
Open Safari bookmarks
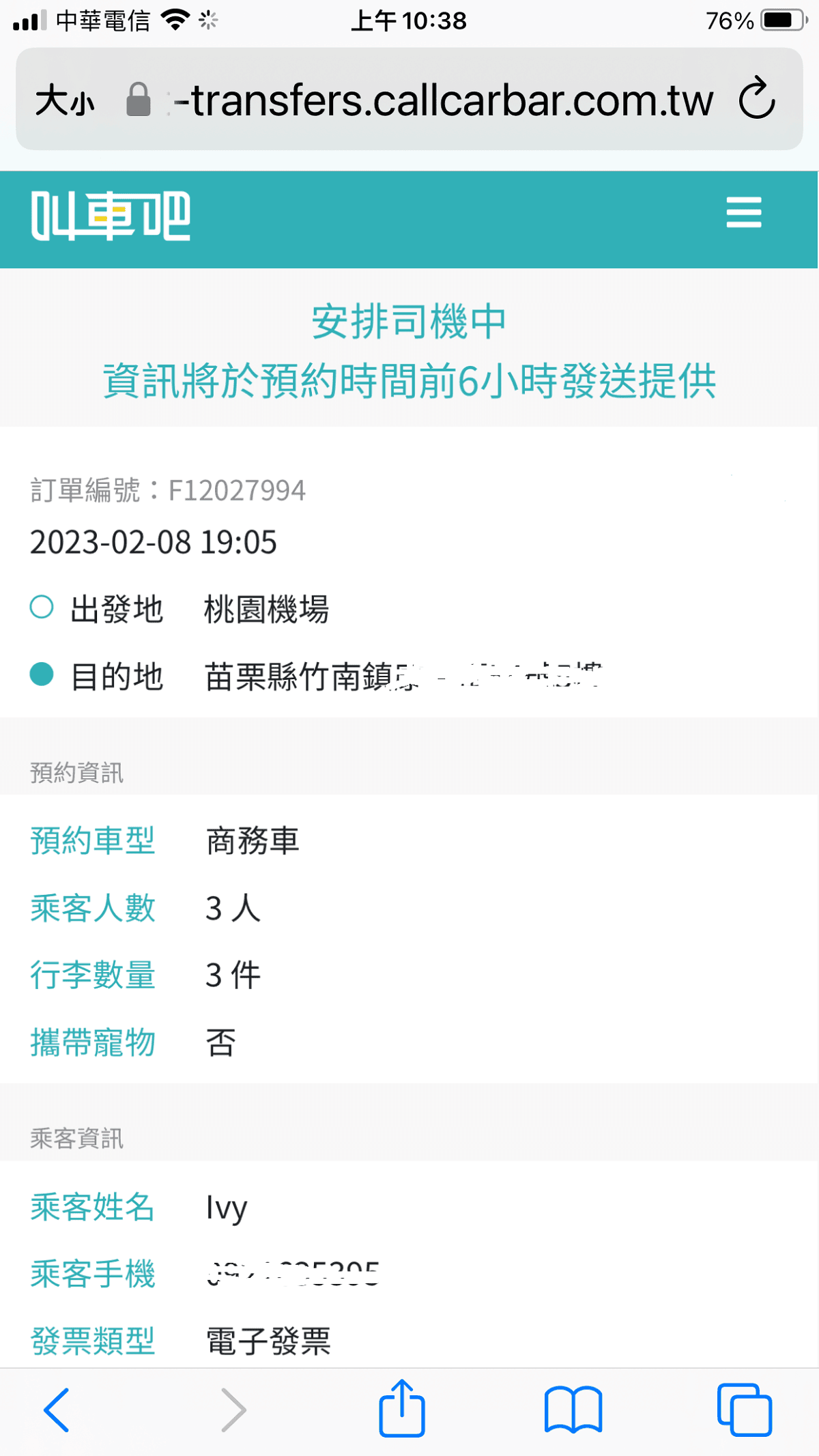click(x=573, y=1410)
